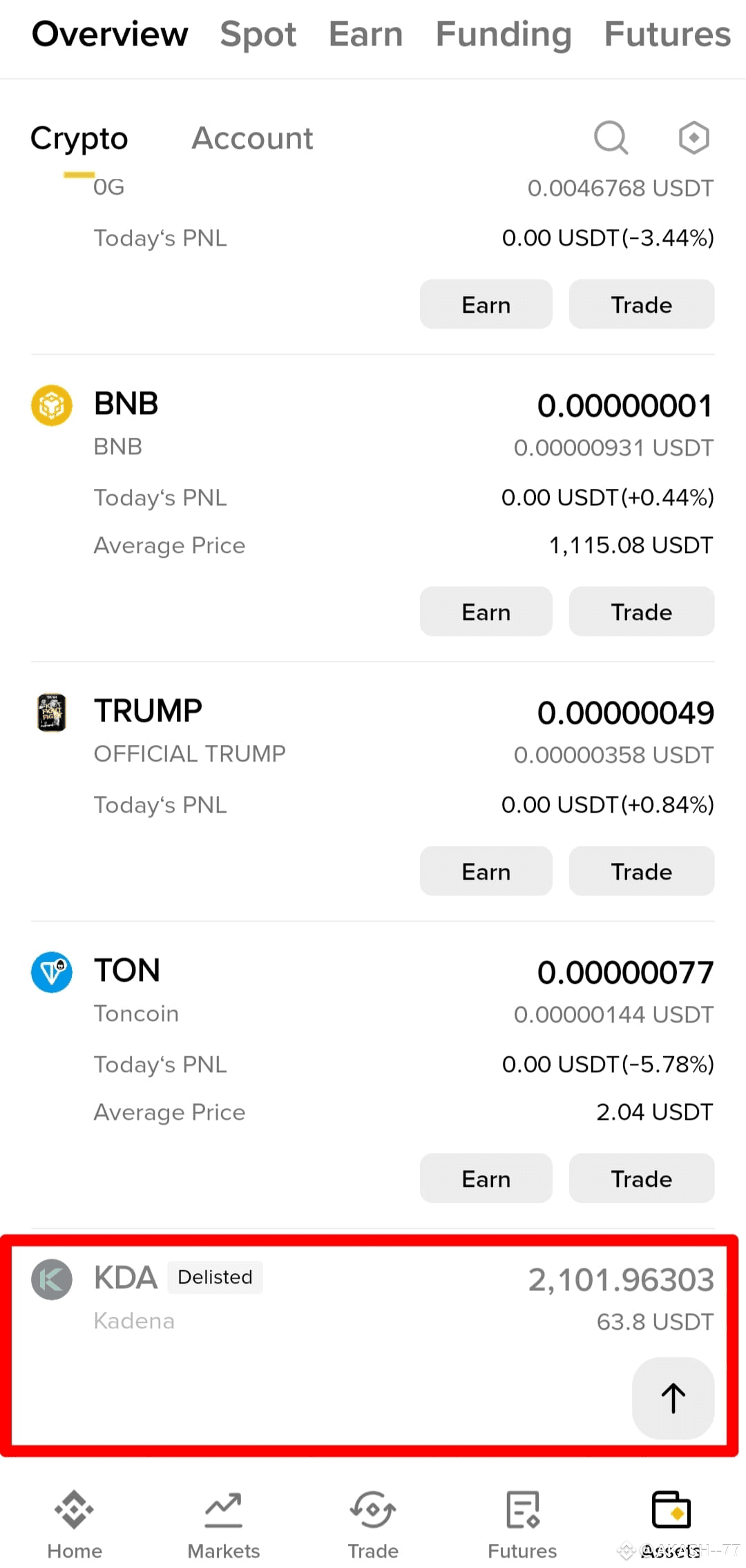Tap Trade button for 0G
746x1568 pixels.
click(642, 304)
